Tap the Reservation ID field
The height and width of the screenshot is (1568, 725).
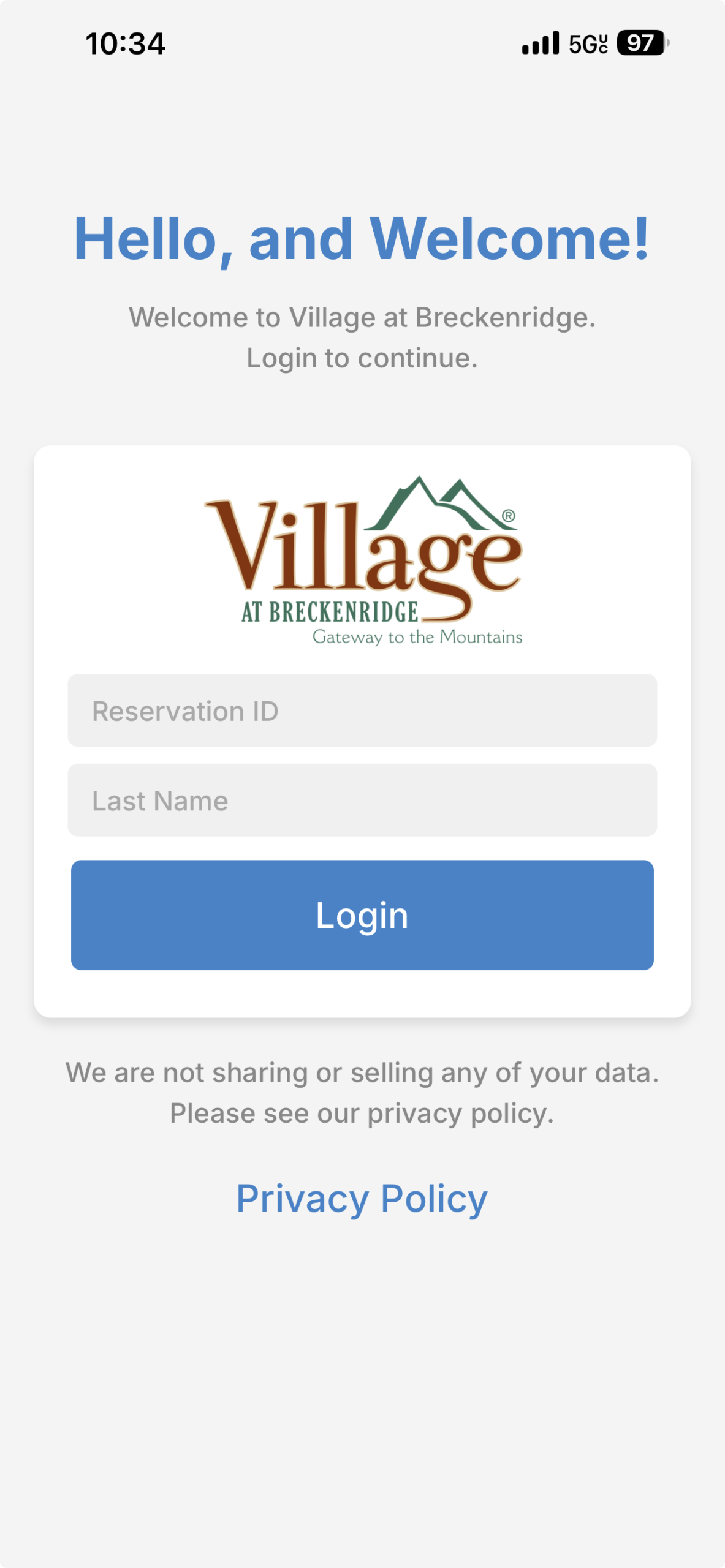pyautogui.click(x=362, y=710)
